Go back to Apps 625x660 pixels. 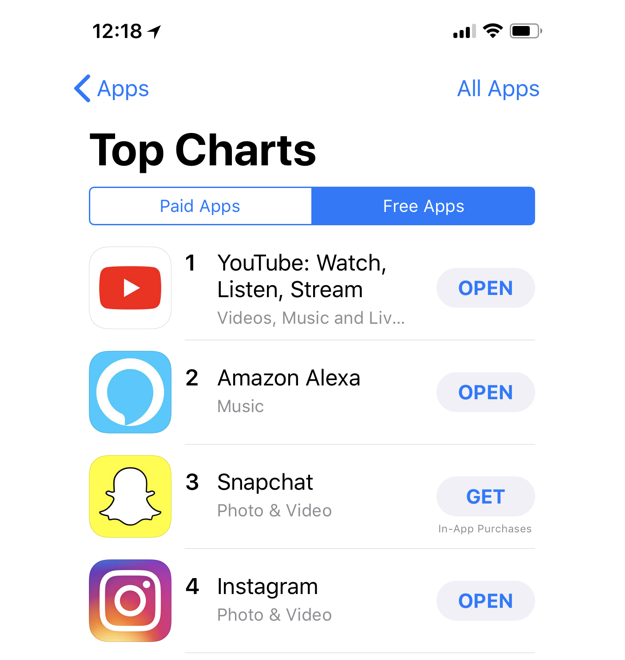tap(111, 89)
